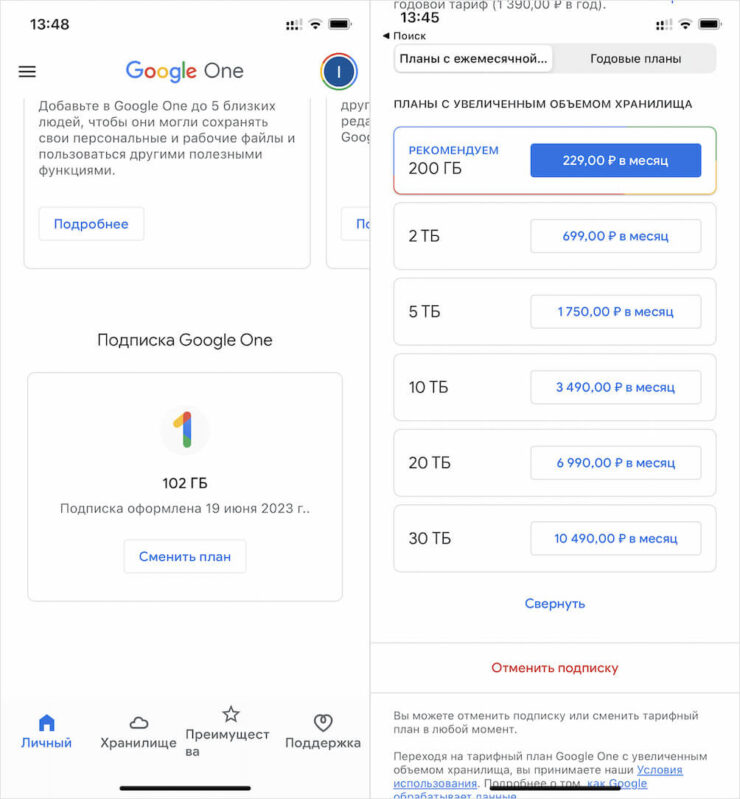Tap the Подробнее button about family sharing
The height and width of the screenshot is (799, 740).
click(91, 224)
